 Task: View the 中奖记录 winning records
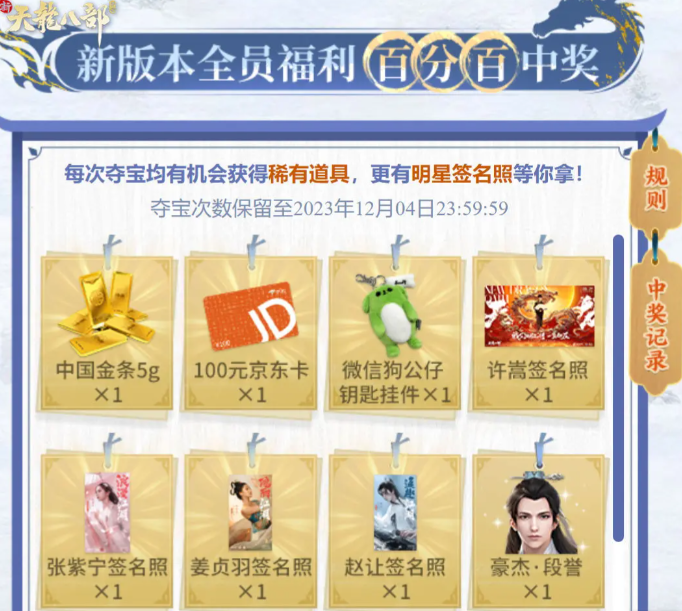[655, 323]
